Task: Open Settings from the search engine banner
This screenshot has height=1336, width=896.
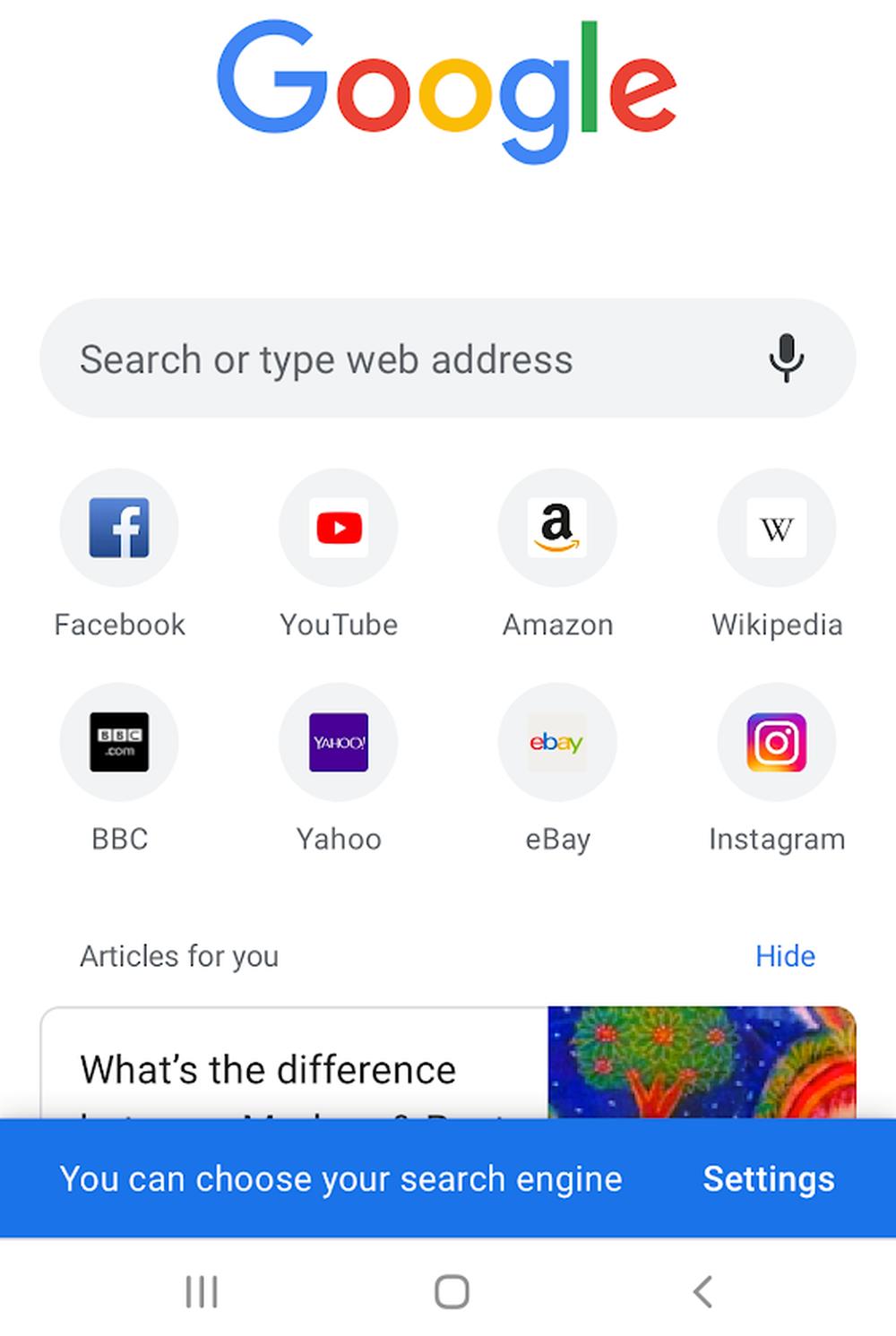Action: 768,1179
